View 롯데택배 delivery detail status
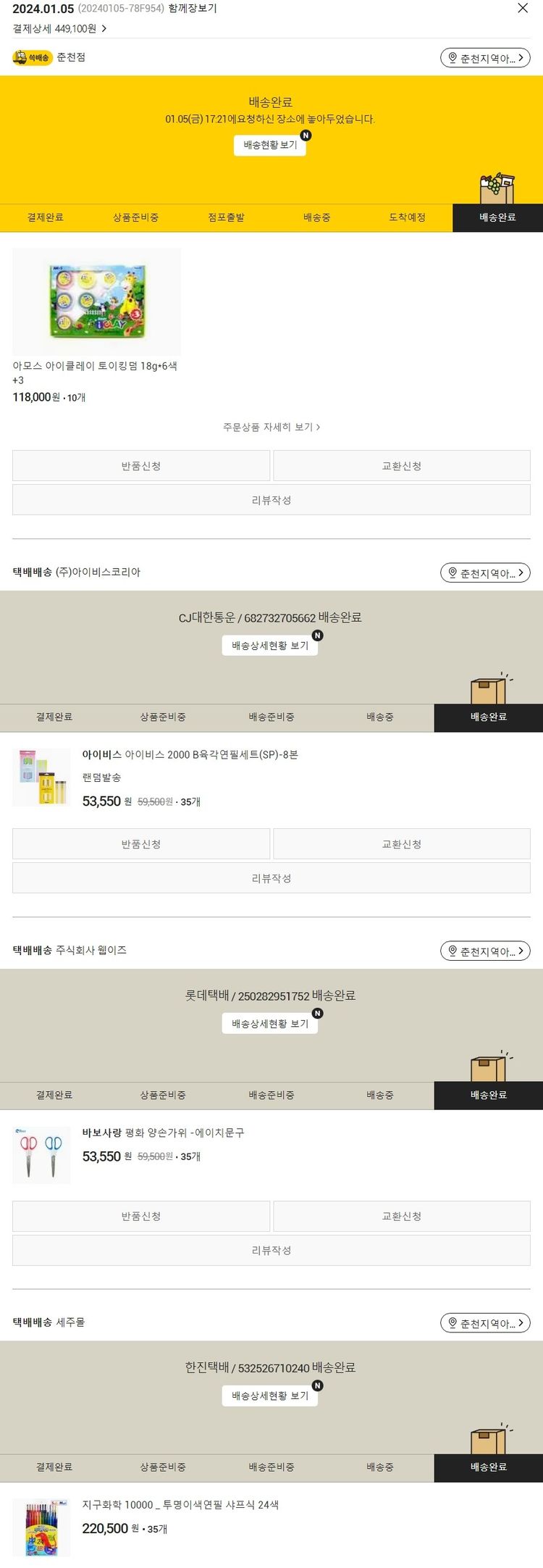The image size is (543, 1568). click(x=269, y=1024)
